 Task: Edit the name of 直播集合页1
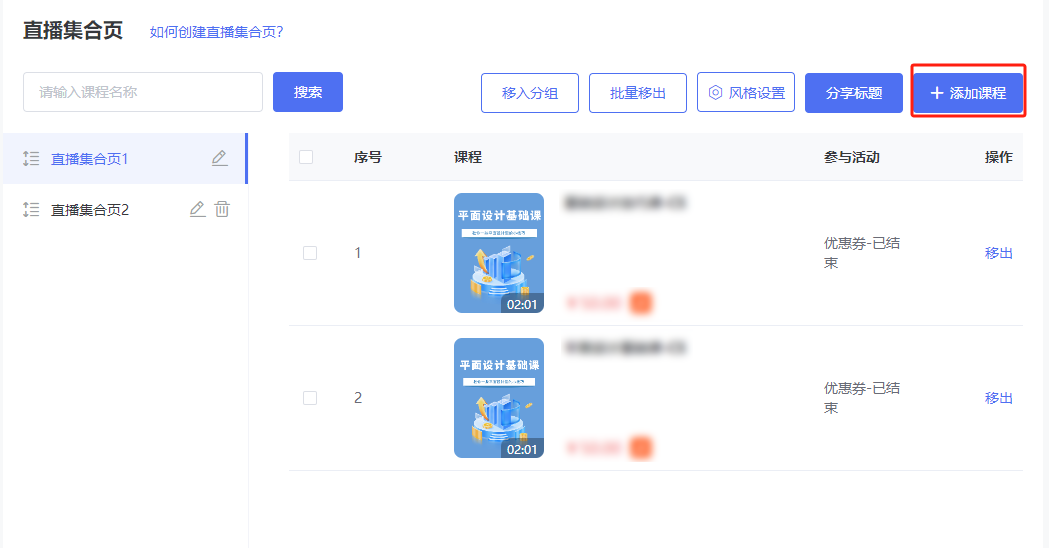(220, 158)
